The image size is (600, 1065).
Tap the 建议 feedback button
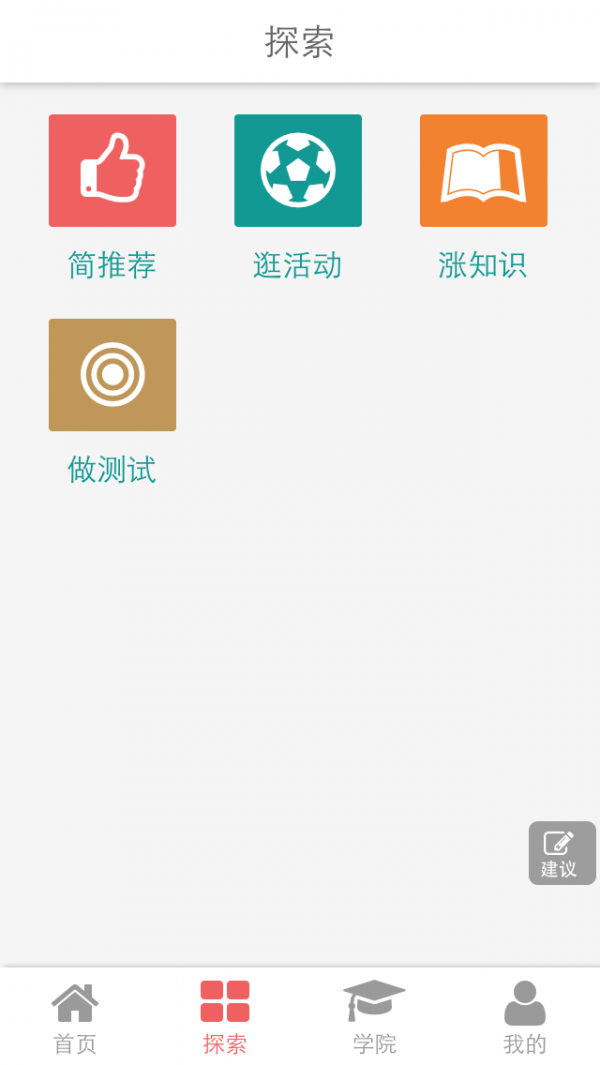point(562,853)
